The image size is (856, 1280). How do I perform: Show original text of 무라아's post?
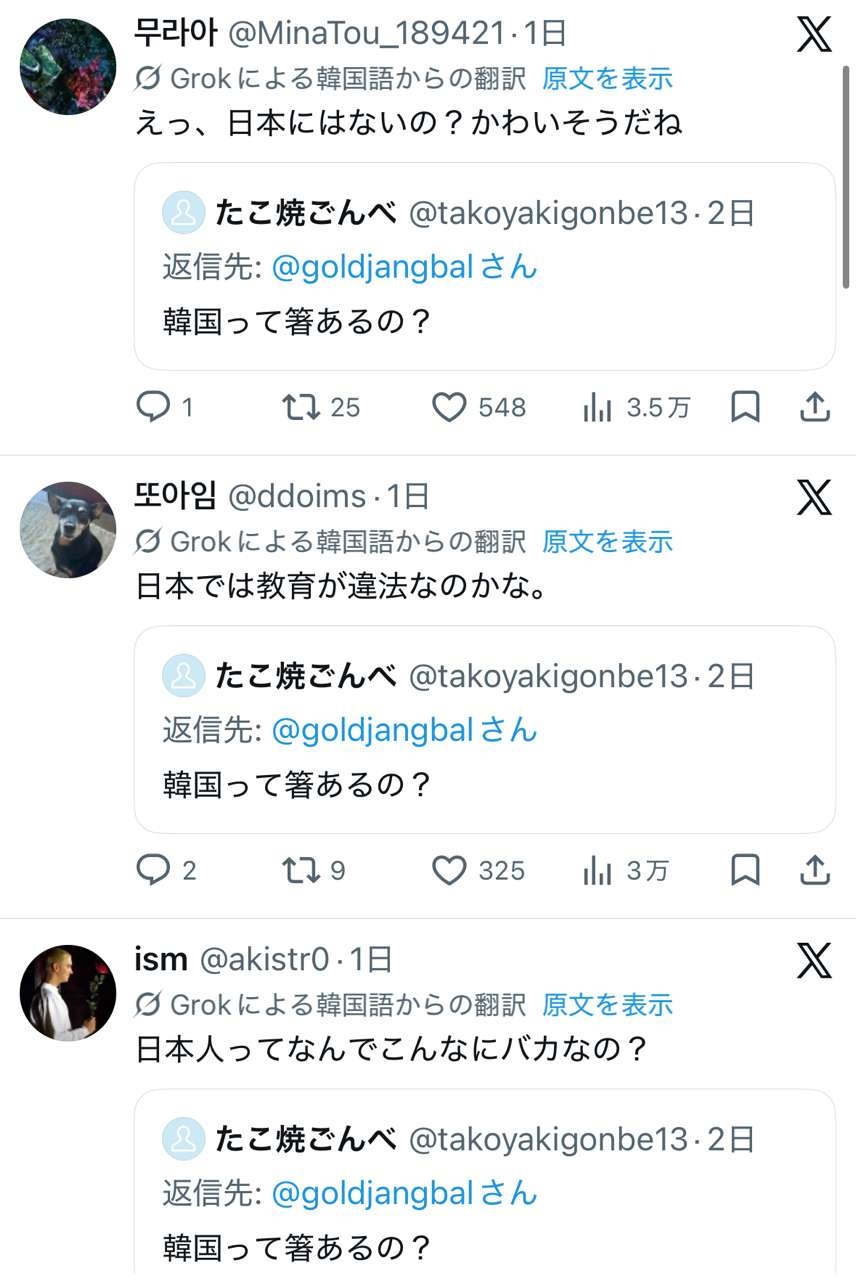(607, 78)
